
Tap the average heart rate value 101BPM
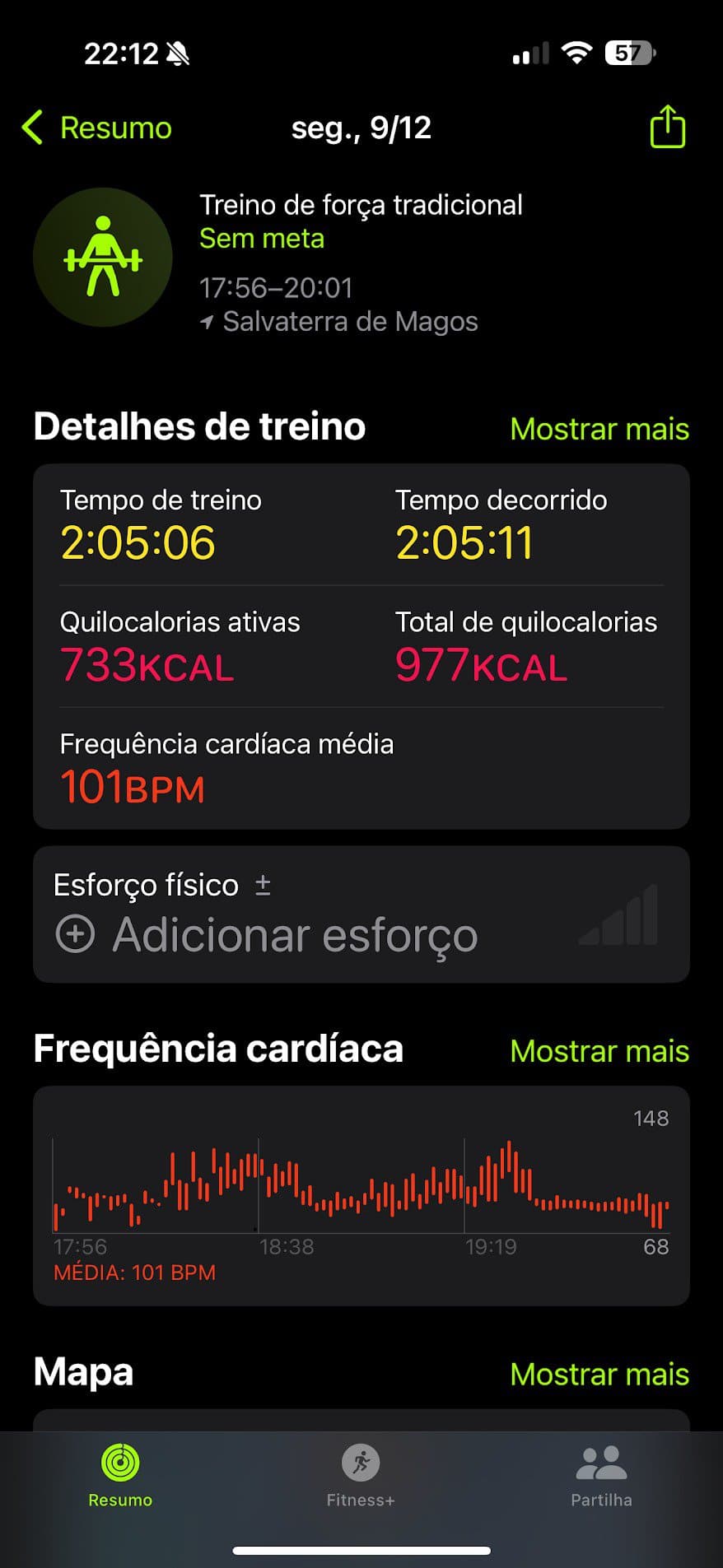[x=132, y=788]
